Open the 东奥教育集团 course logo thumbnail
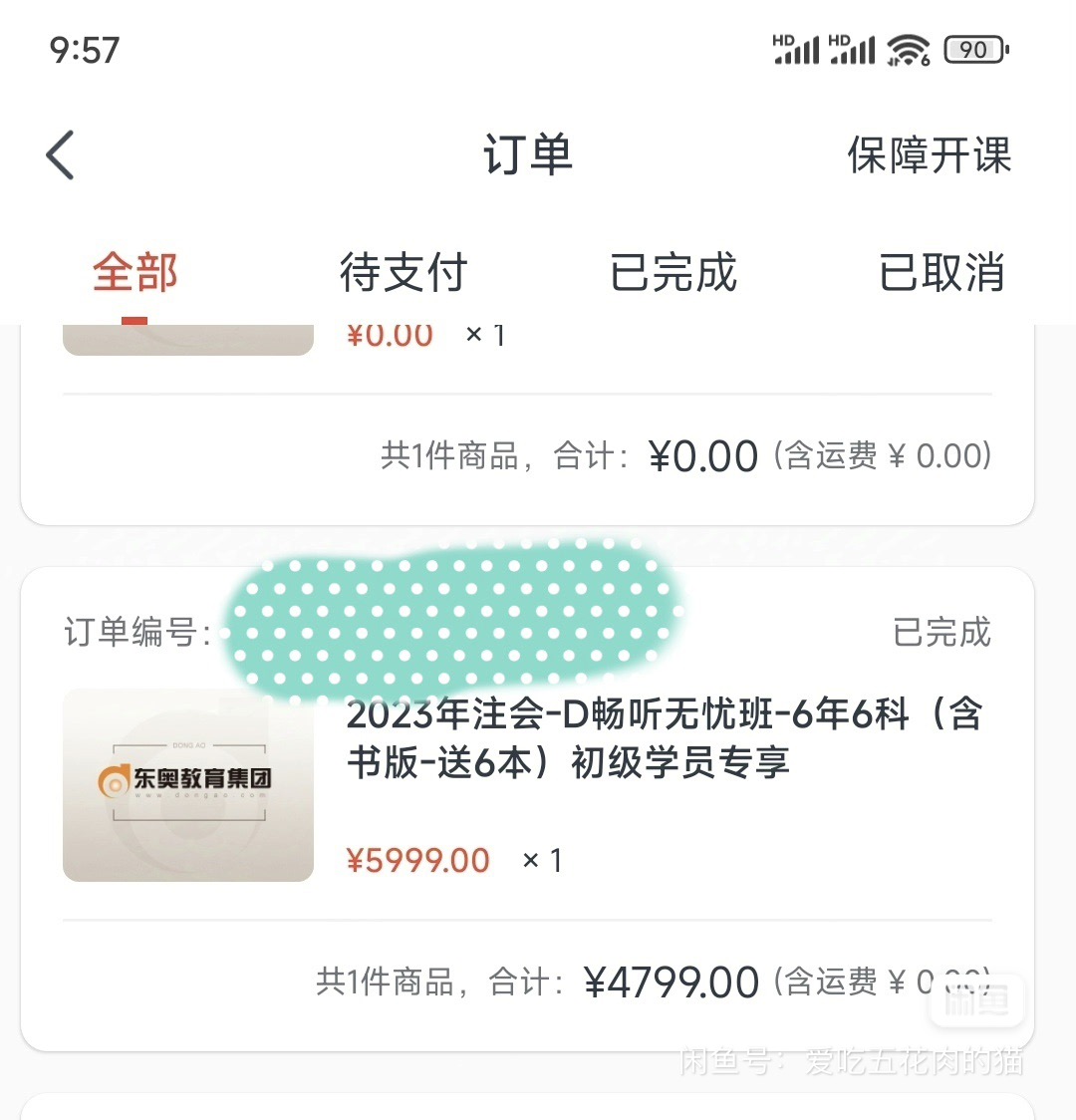This screenshot has height=1120, width=1076. coord(187,786)
